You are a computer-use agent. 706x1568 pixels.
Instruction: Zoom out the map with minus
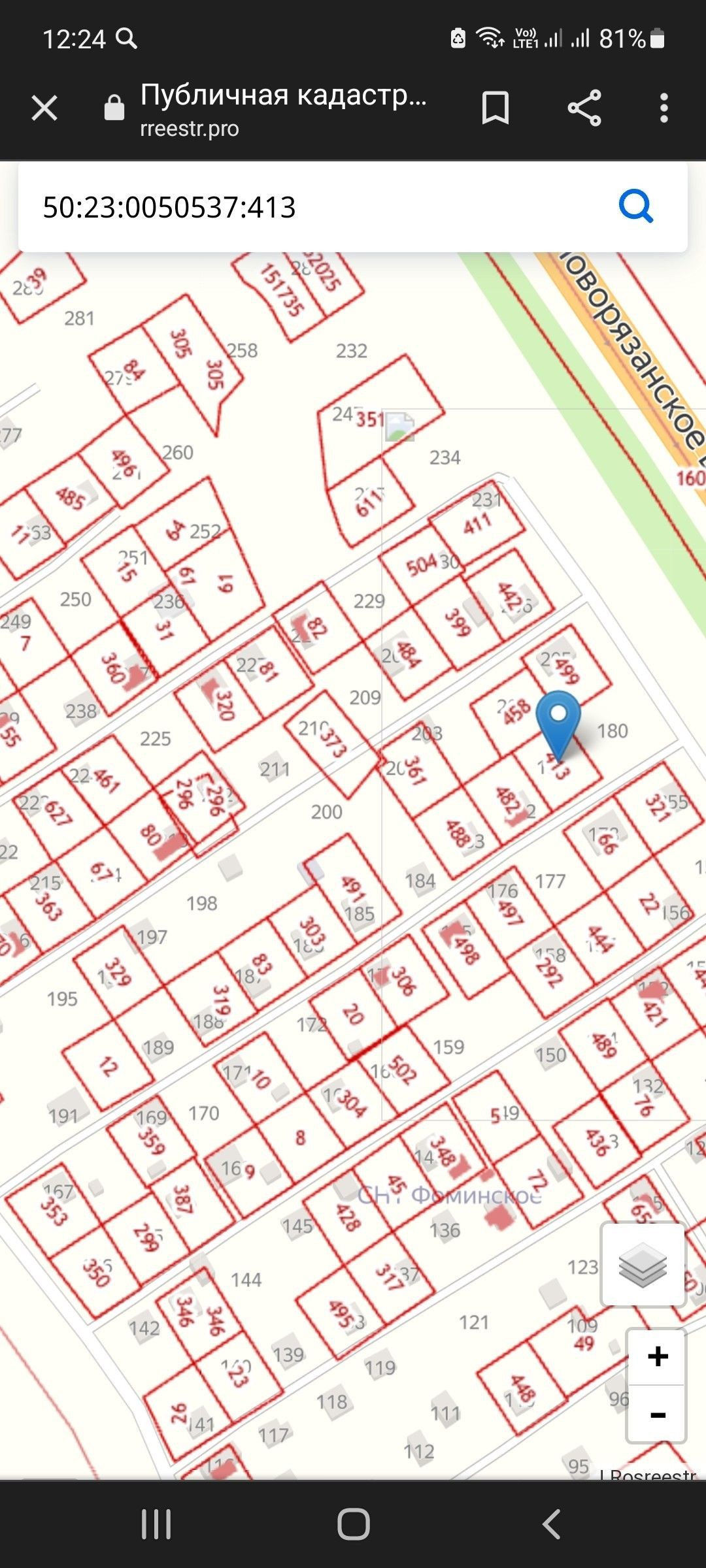click(657, 1414)
